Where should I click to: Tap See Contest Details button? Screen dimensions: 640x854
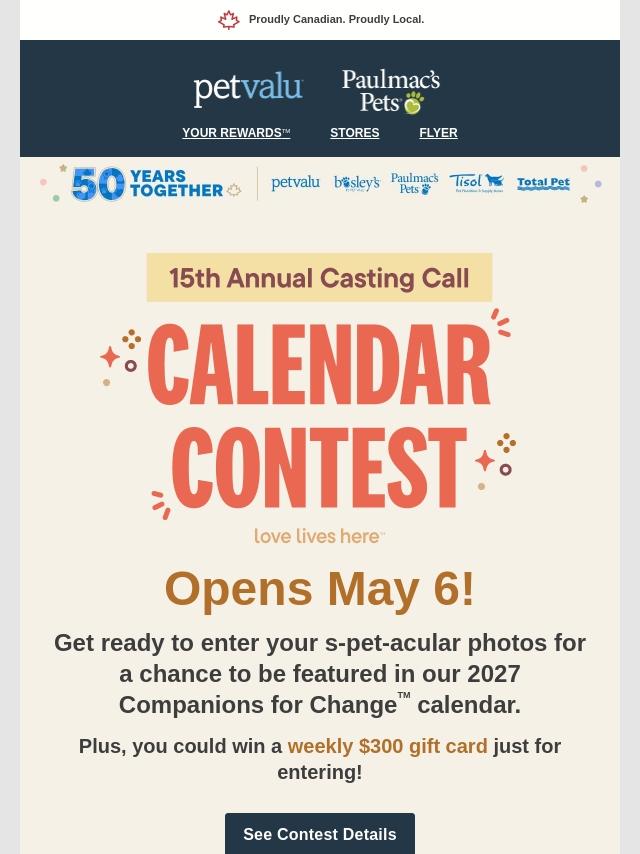pyautogui.click(x=320, y=833)
